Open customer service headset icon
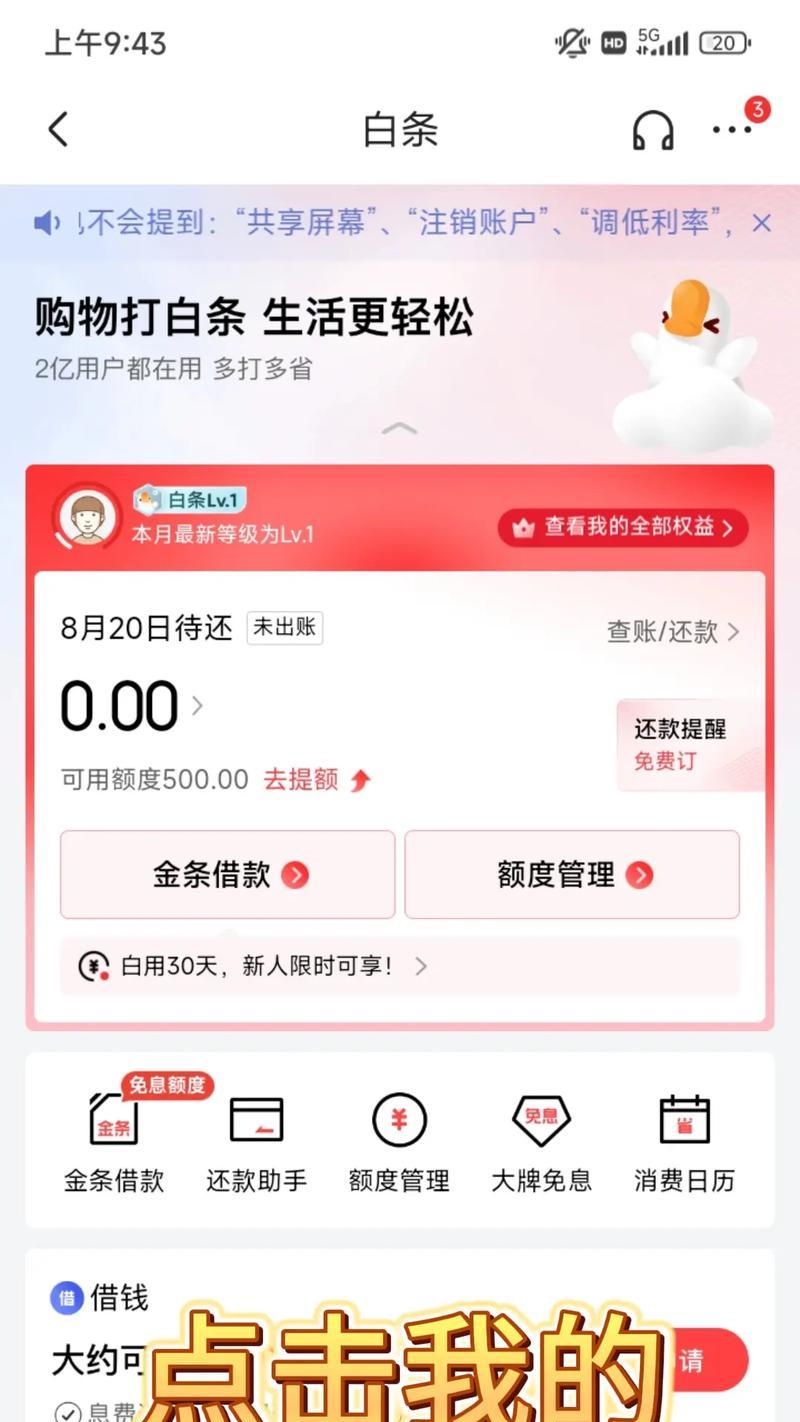The height and width of the screenshot is (1422, 800). [653, 130]
